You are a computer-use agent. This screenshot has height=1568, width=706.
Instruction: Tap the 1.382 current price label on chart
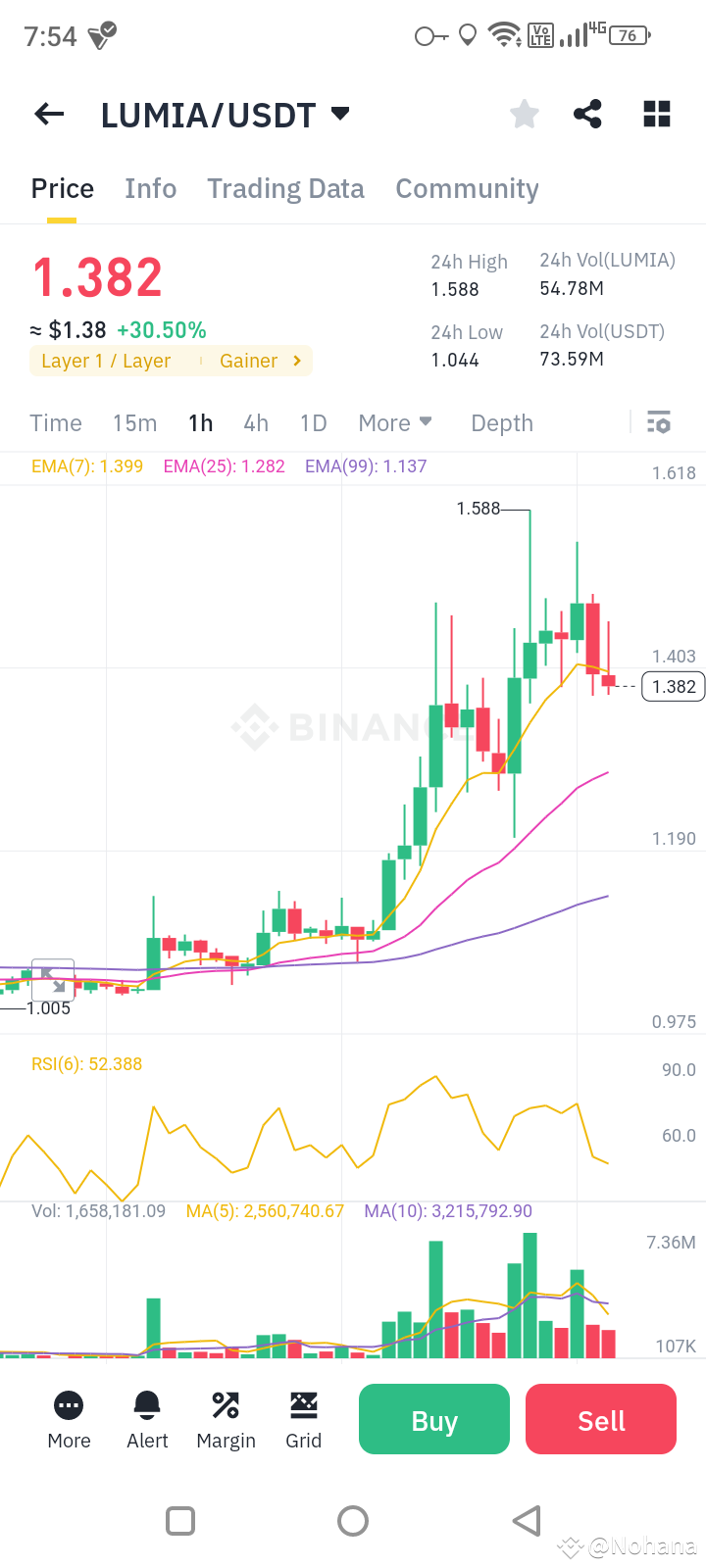(673, 686)
